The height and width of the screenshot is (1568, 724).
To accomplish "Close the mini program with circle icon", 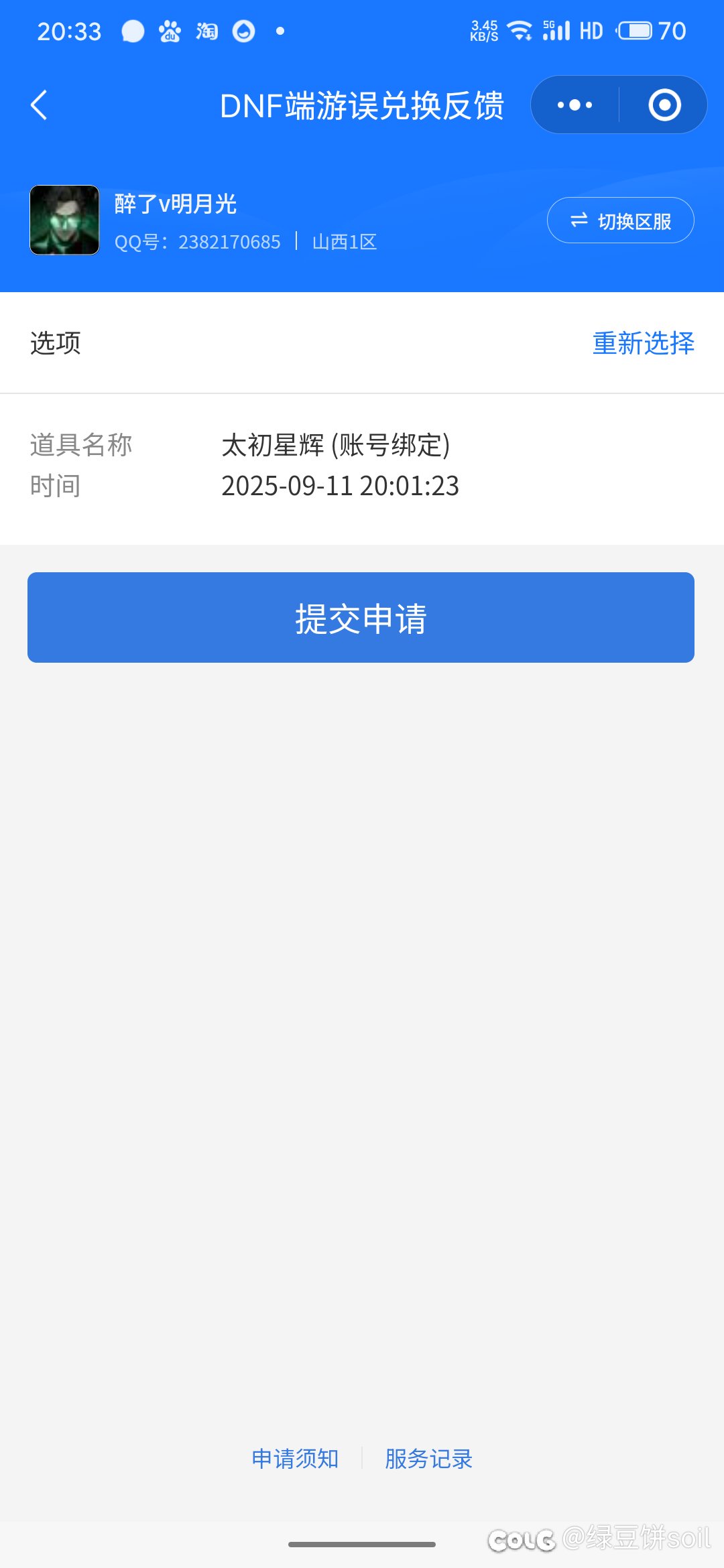I will (664, 105).
